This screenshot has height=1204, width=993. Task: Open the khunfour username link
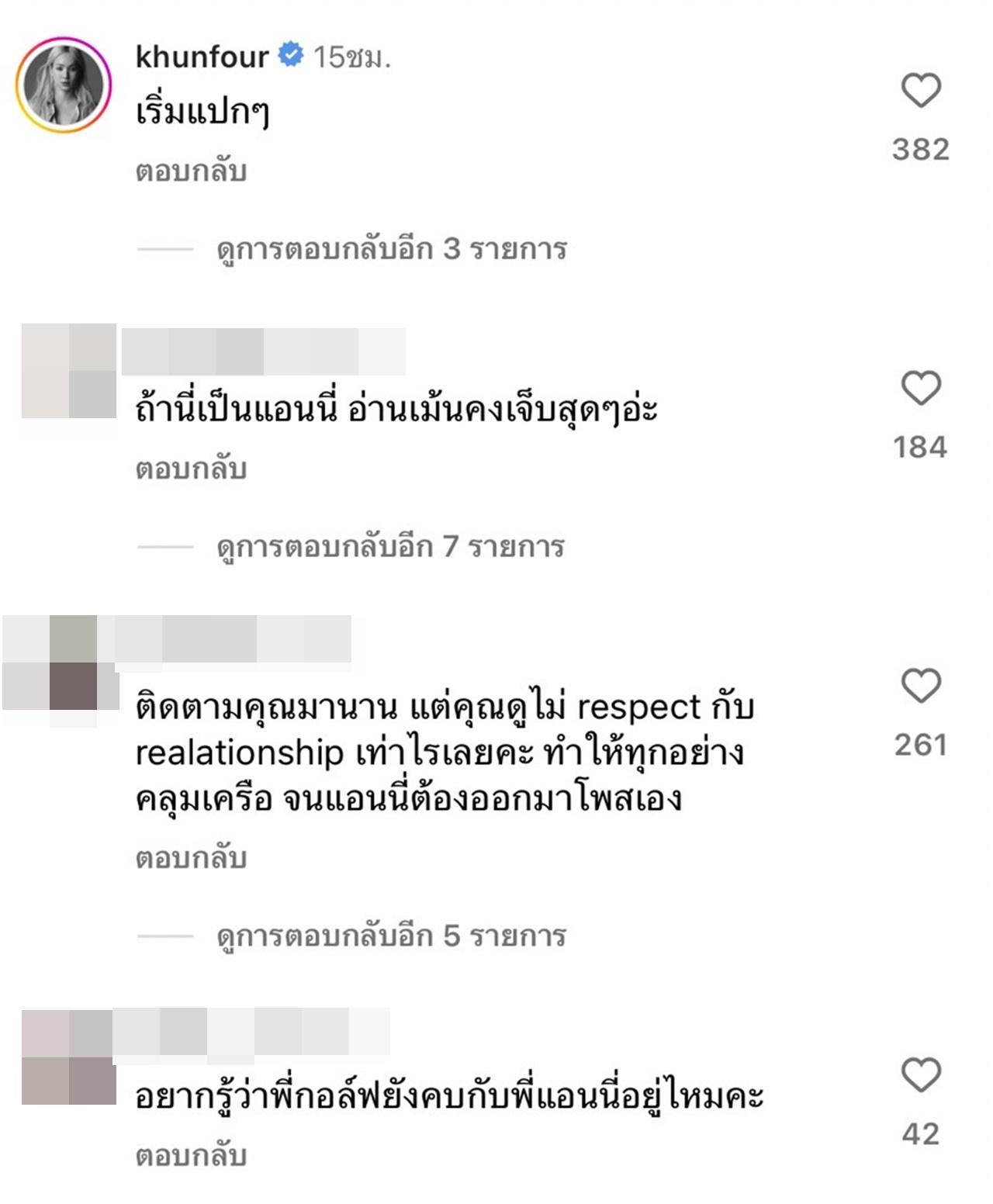(202, 57)
